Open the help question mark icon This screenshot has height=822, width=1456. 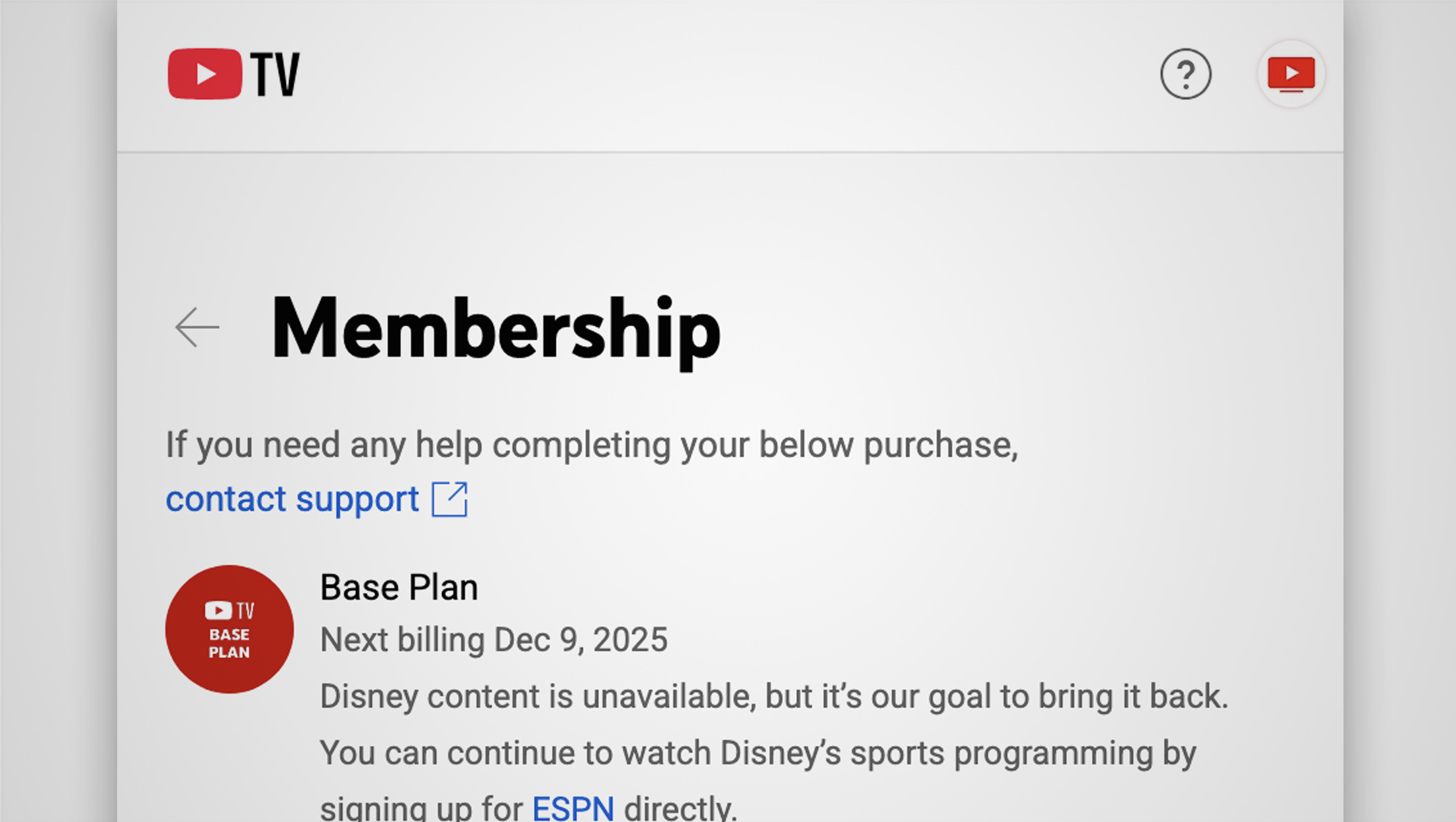1185,74
